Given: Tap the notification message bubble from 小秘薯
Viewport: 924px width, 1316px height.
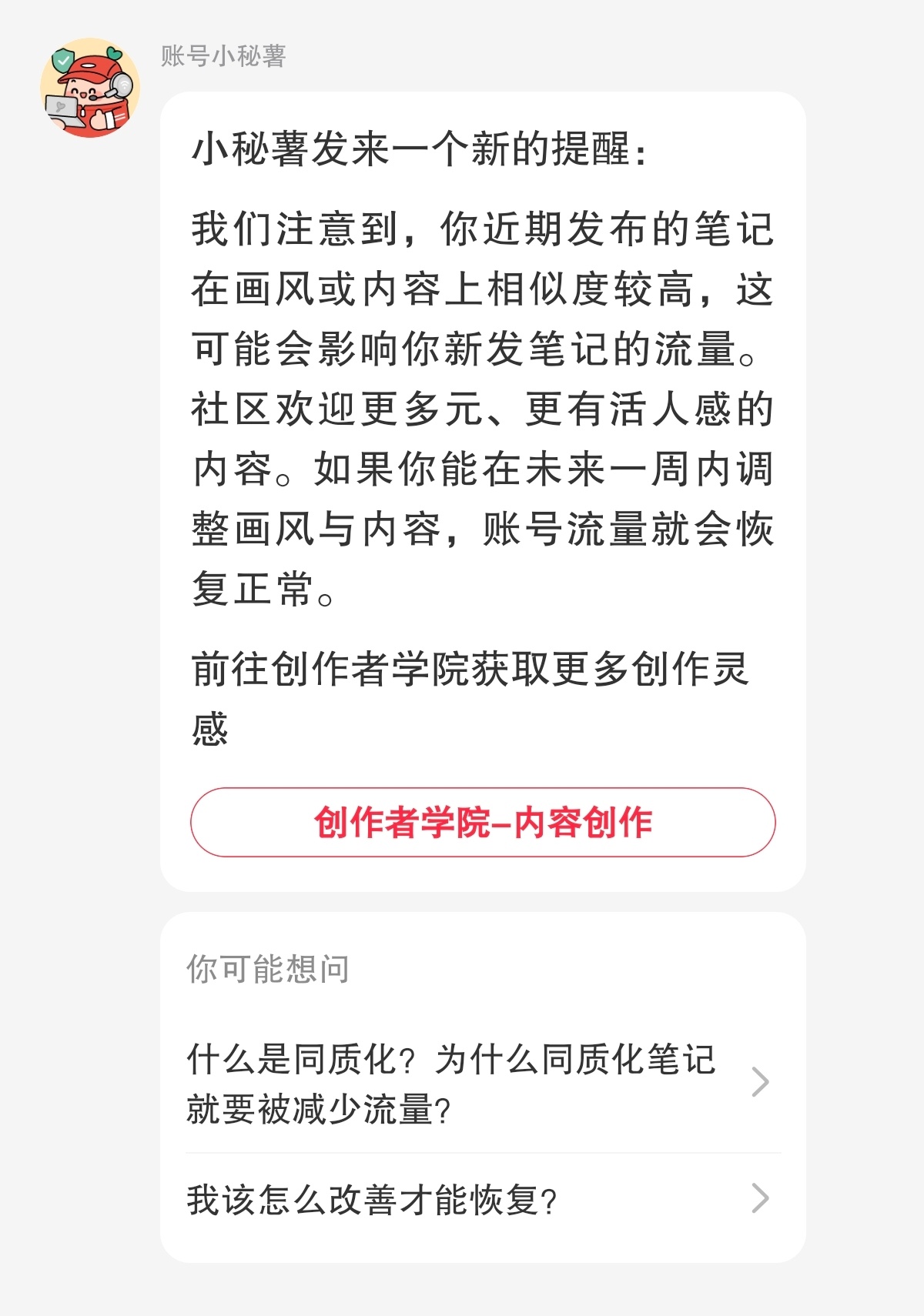Looking at the screenshot, I should pos(484,493).
